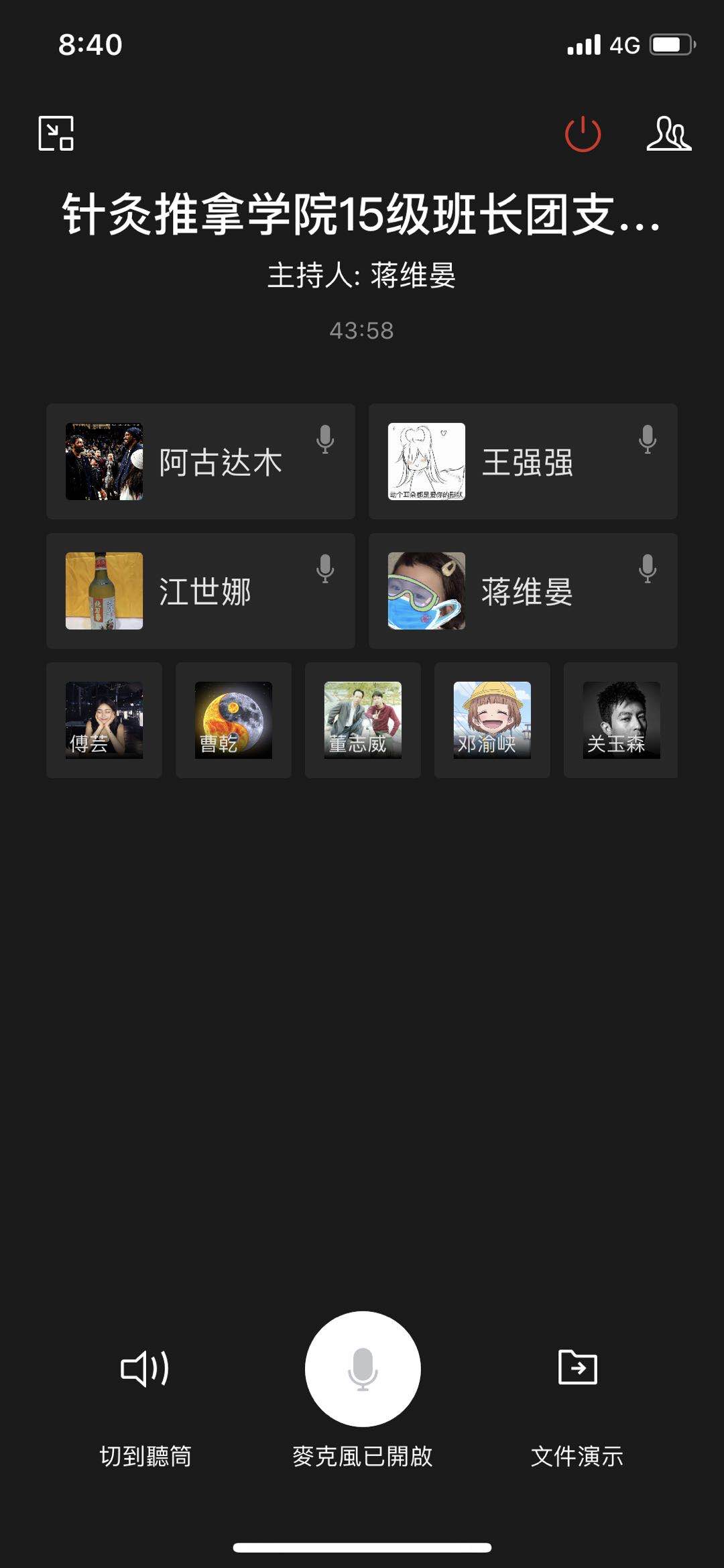Viewport: 724px width, 1568px height.
Task: Tap the 关玉森 avatar tile
Action: coord(621,720)
